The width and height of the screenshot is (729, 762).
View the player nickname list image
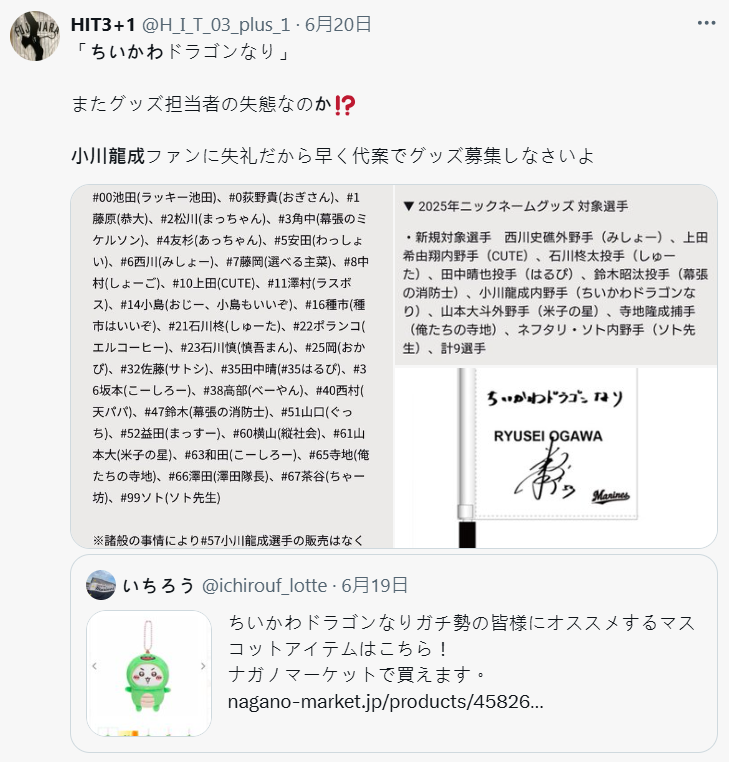[232, 366]
